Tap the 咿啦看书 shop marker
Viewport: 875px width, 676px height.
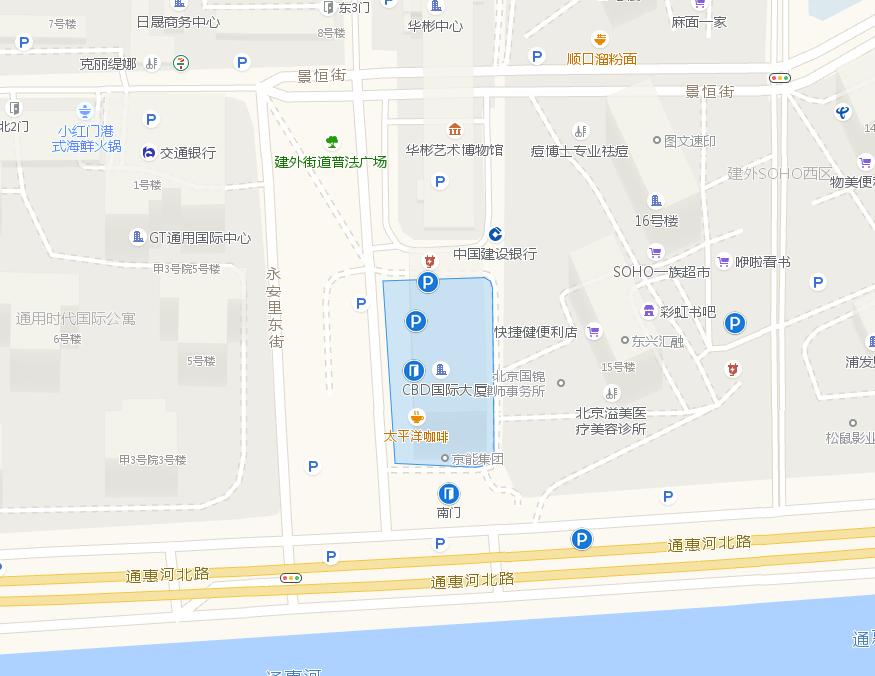point(724,262)
